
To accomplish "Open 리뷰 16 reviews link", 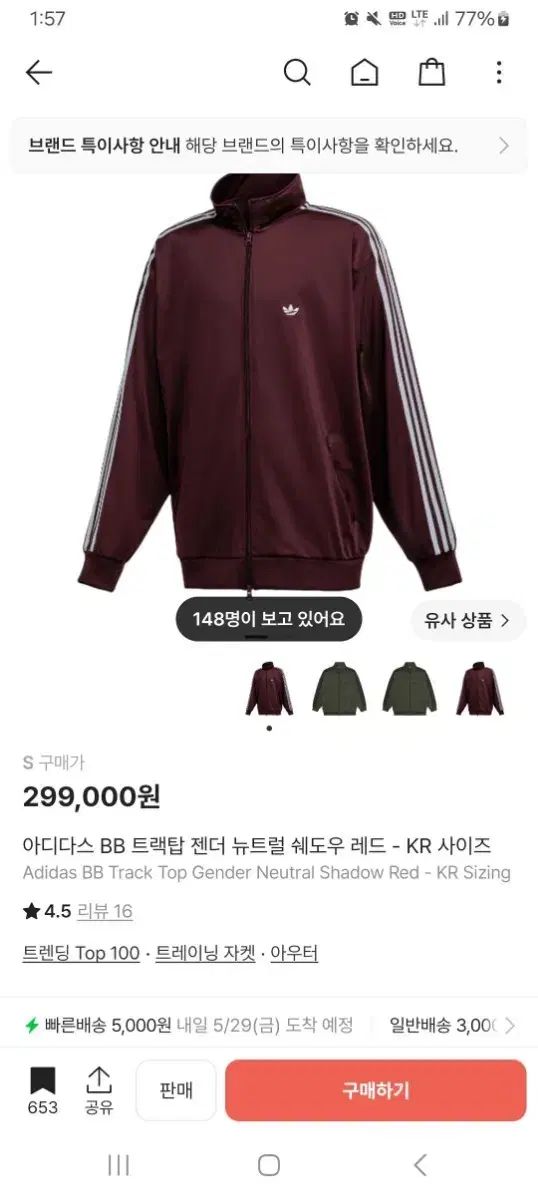I will (104, 911).
